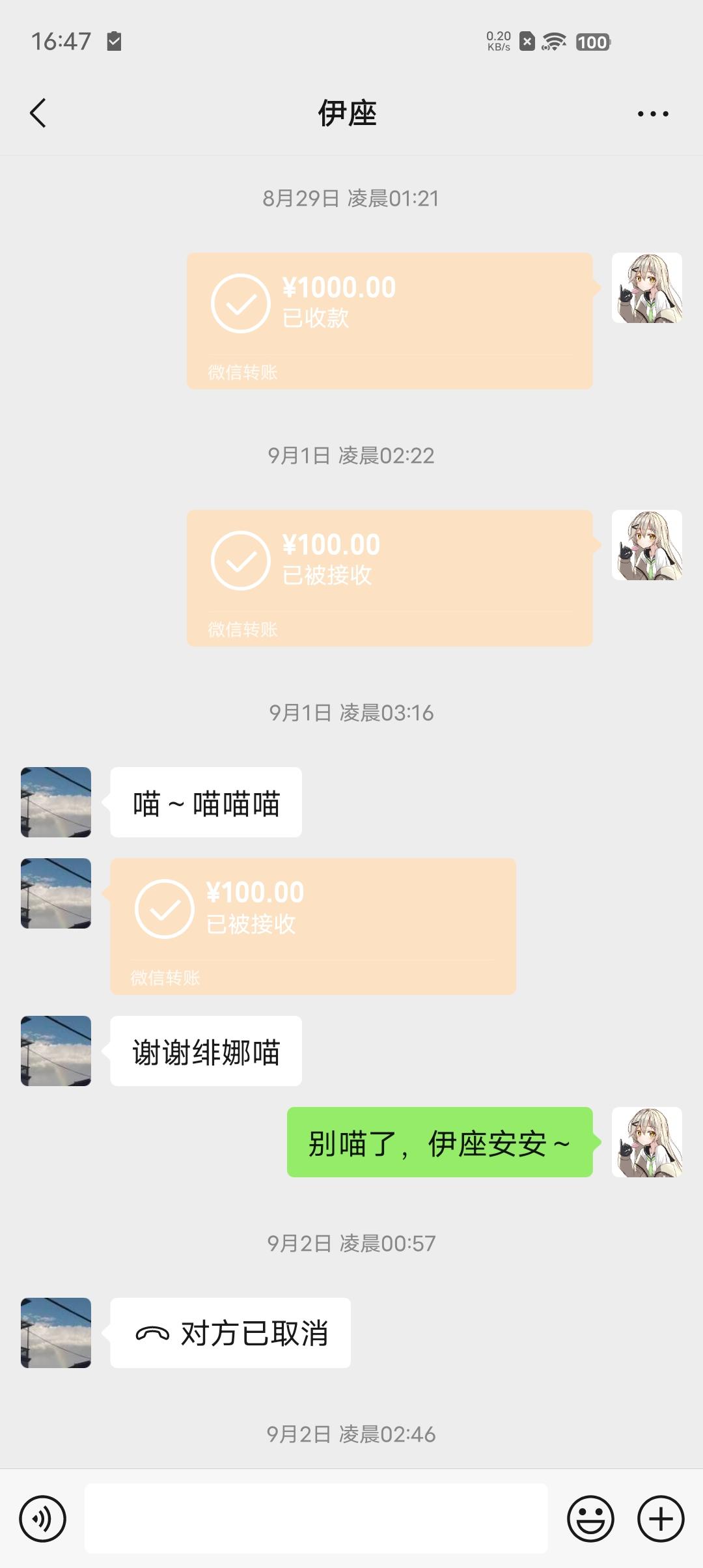Screen dimensions: 703x1568
Task: Tap the back arrow to leave the chat
Action: (x=37, y=112)
